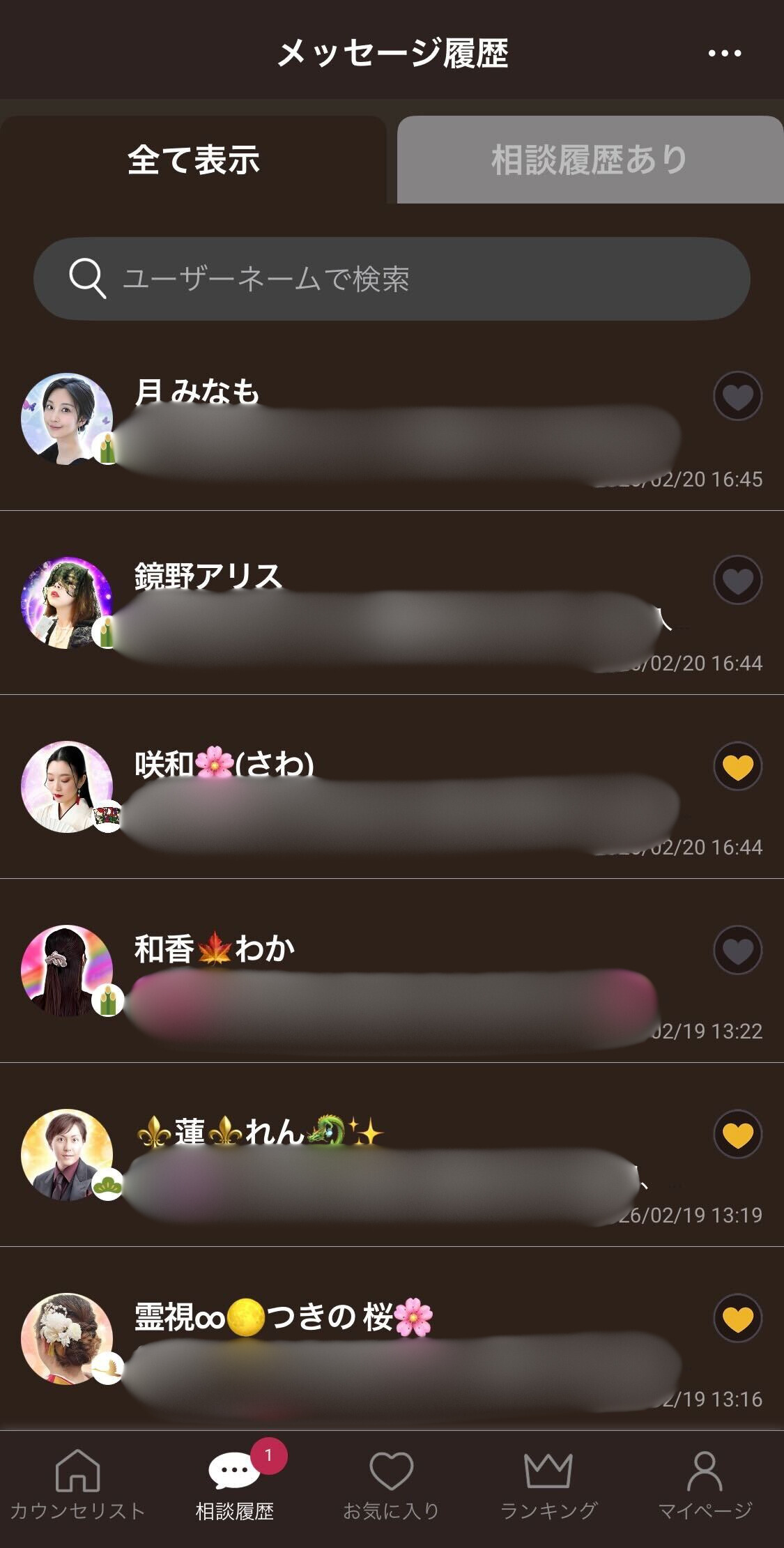Open the message thread with 月 みなも
This screenshot has height=1548, width=784.
coord(390,432)
